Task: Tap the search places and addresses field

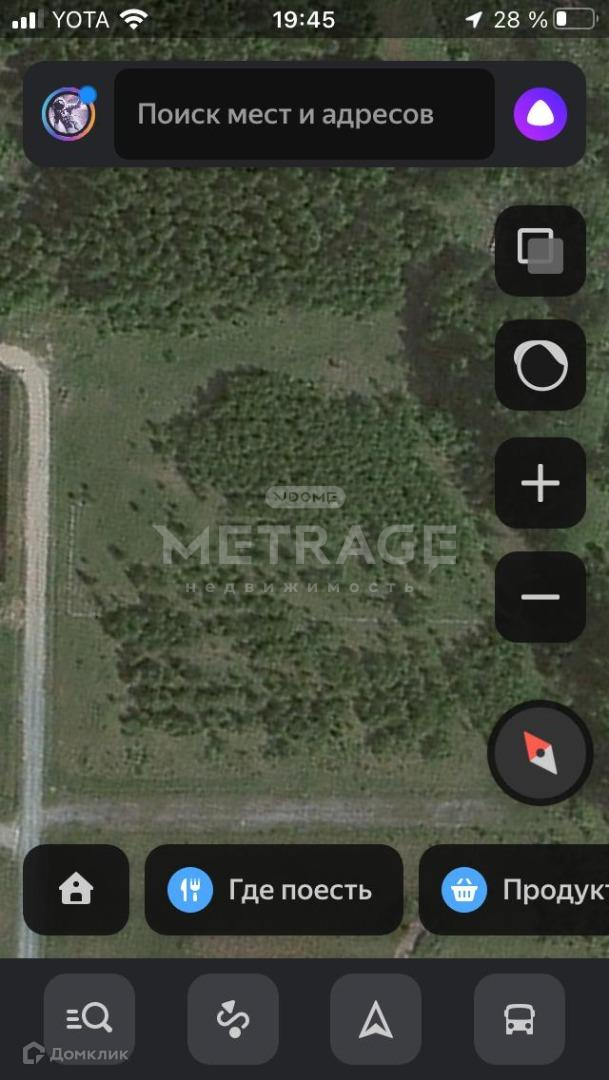Action: 304,114
